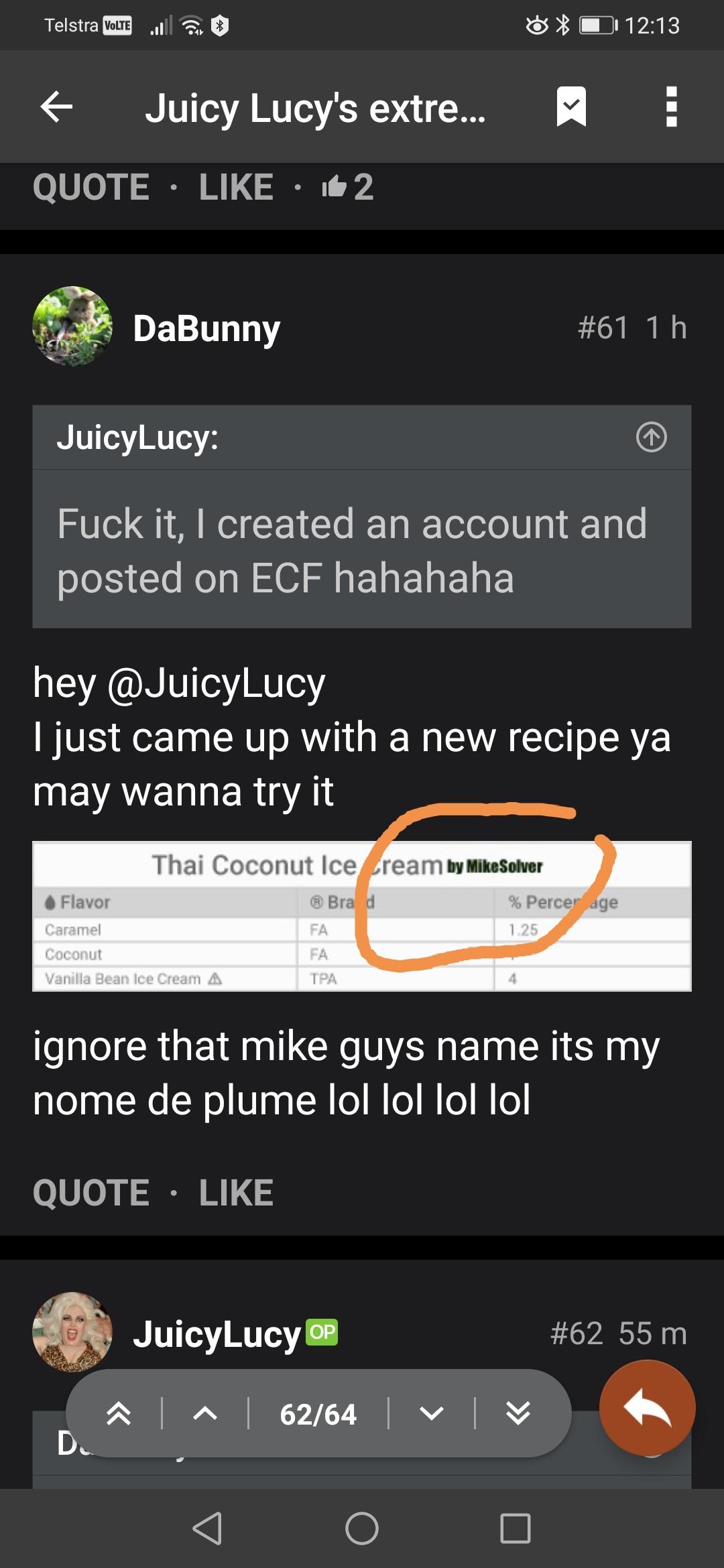Viewport: 724px width, 1568px height.
Task: Reply with the floating action button
Action: [x=647, y=1408]
